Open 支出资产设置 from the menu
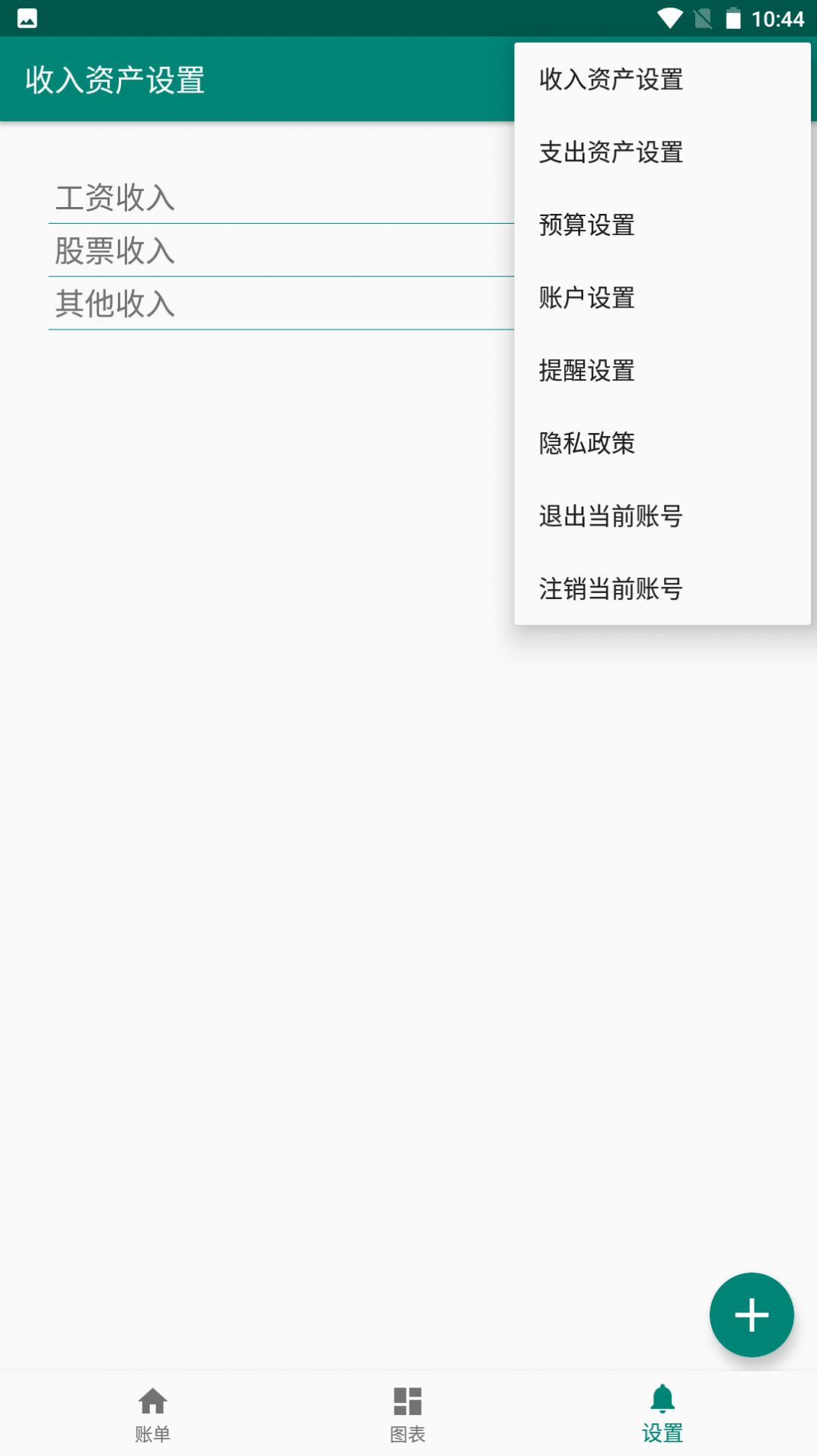This screenshot has width=817, height=1456. [611, 152]
